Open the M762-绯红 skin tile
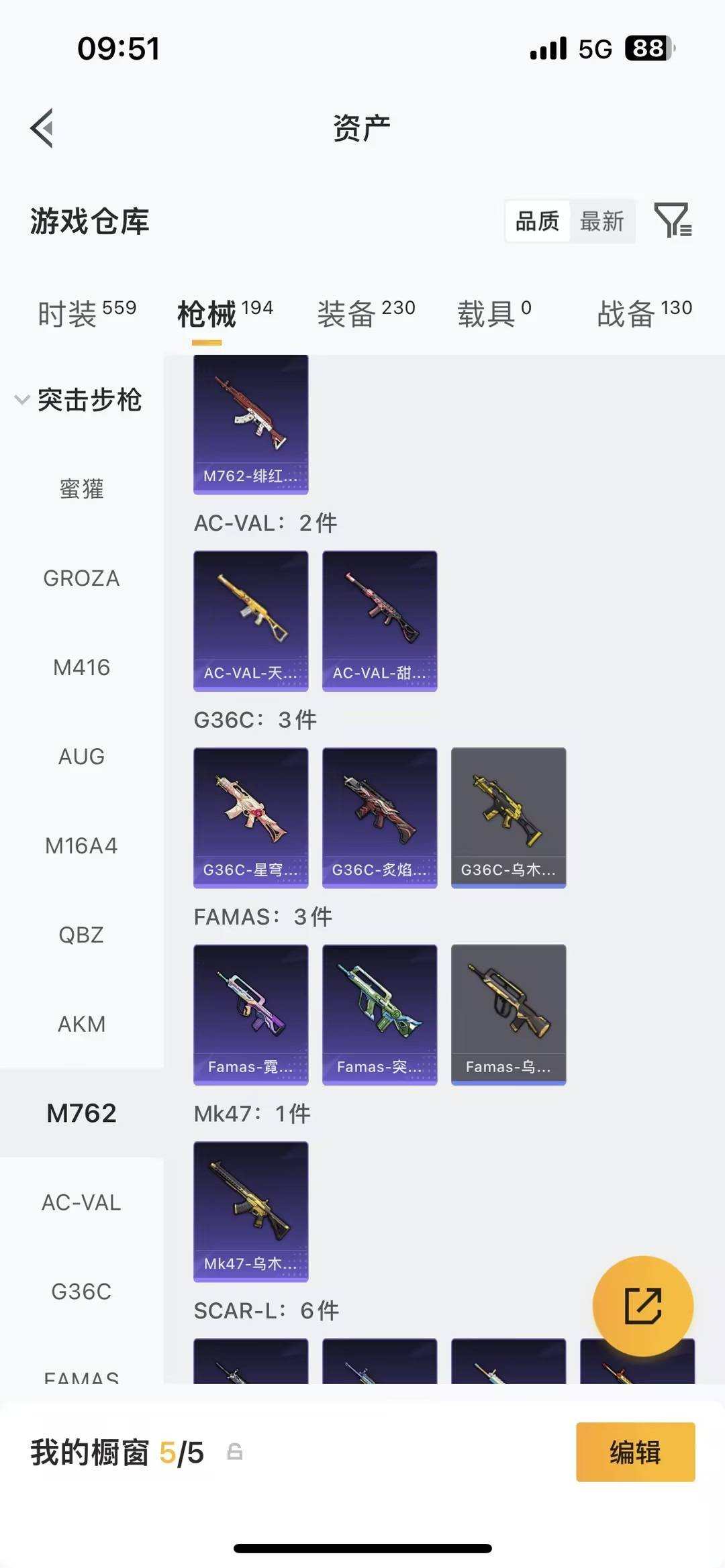Viewport: 725px width, 1568px height. pos(250,424)
